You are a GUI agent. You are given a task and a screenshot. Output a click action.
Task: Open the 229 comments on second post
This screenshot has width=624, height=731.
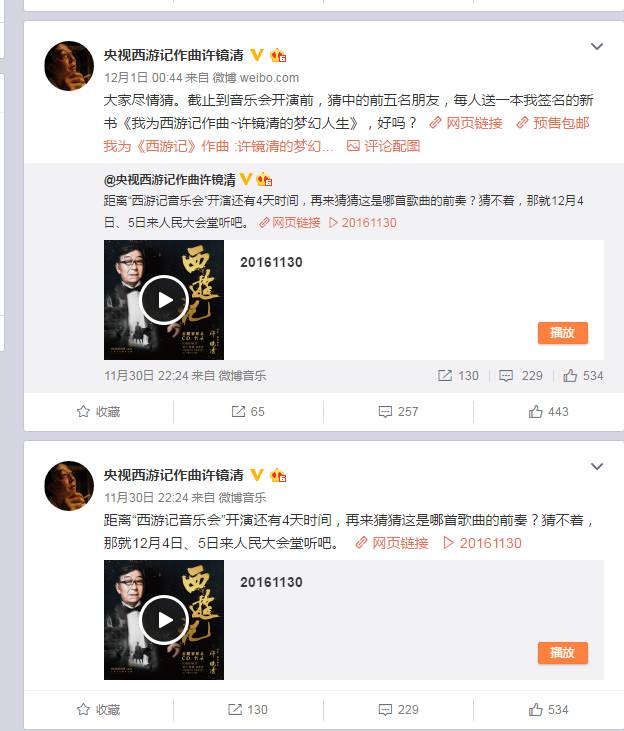coord(398,709)
